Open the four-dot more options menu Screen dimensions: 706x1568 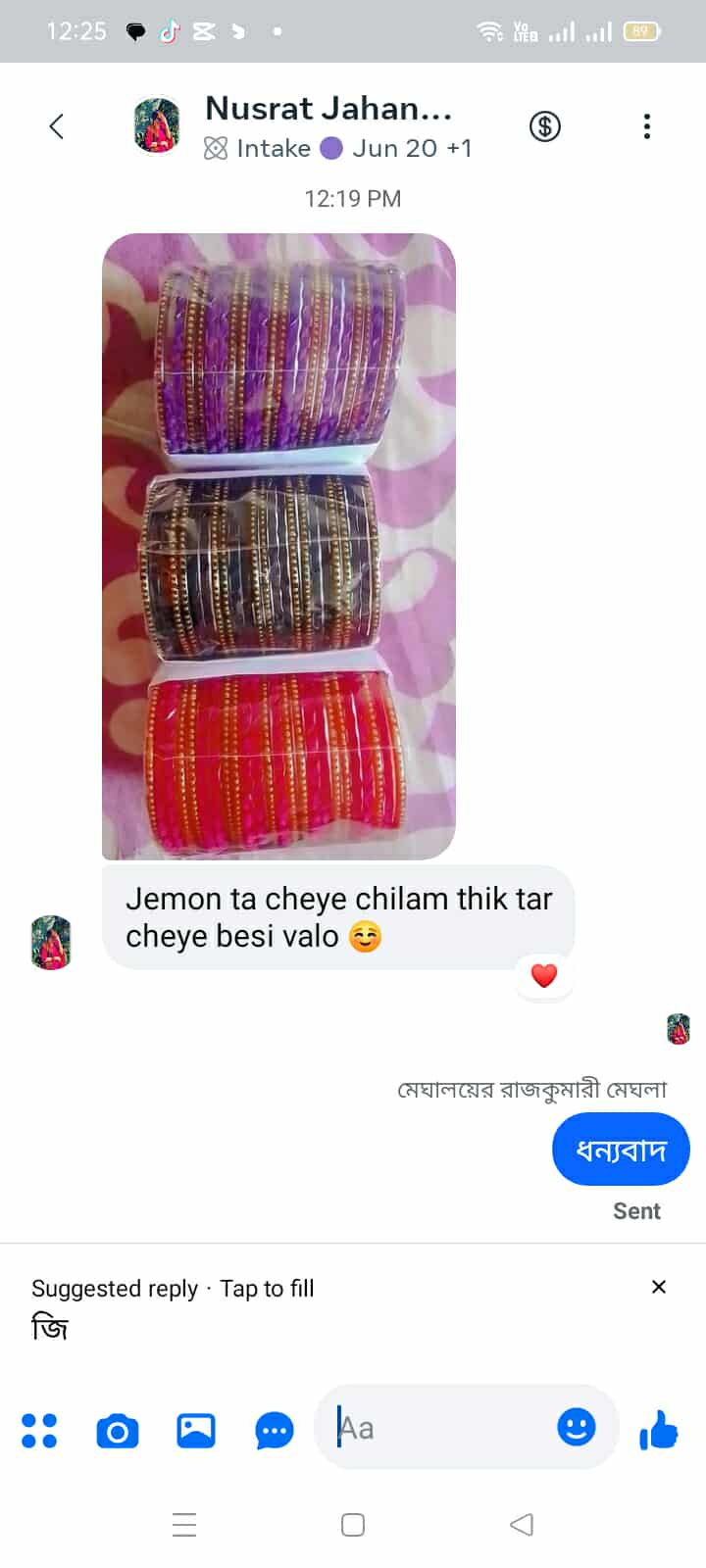(x=39, y=1431)
